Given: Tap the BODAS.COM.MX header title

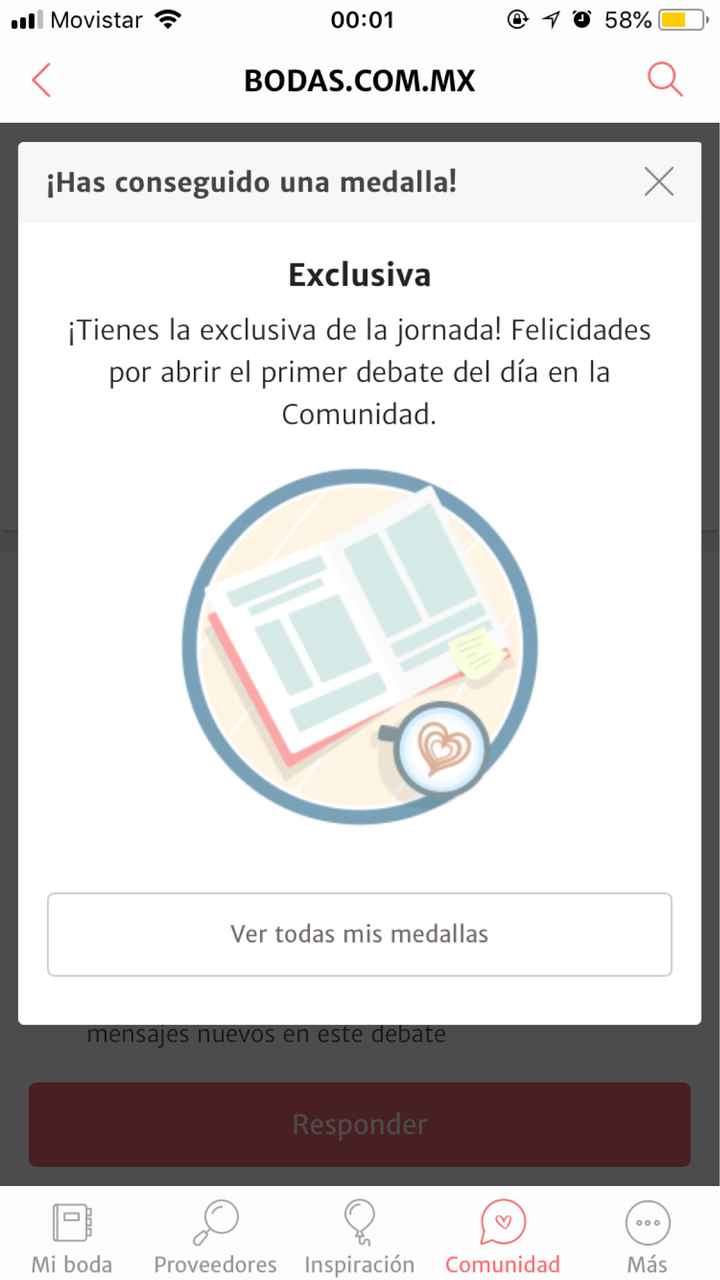Looking at the screenshot, I should pos(359,79).
